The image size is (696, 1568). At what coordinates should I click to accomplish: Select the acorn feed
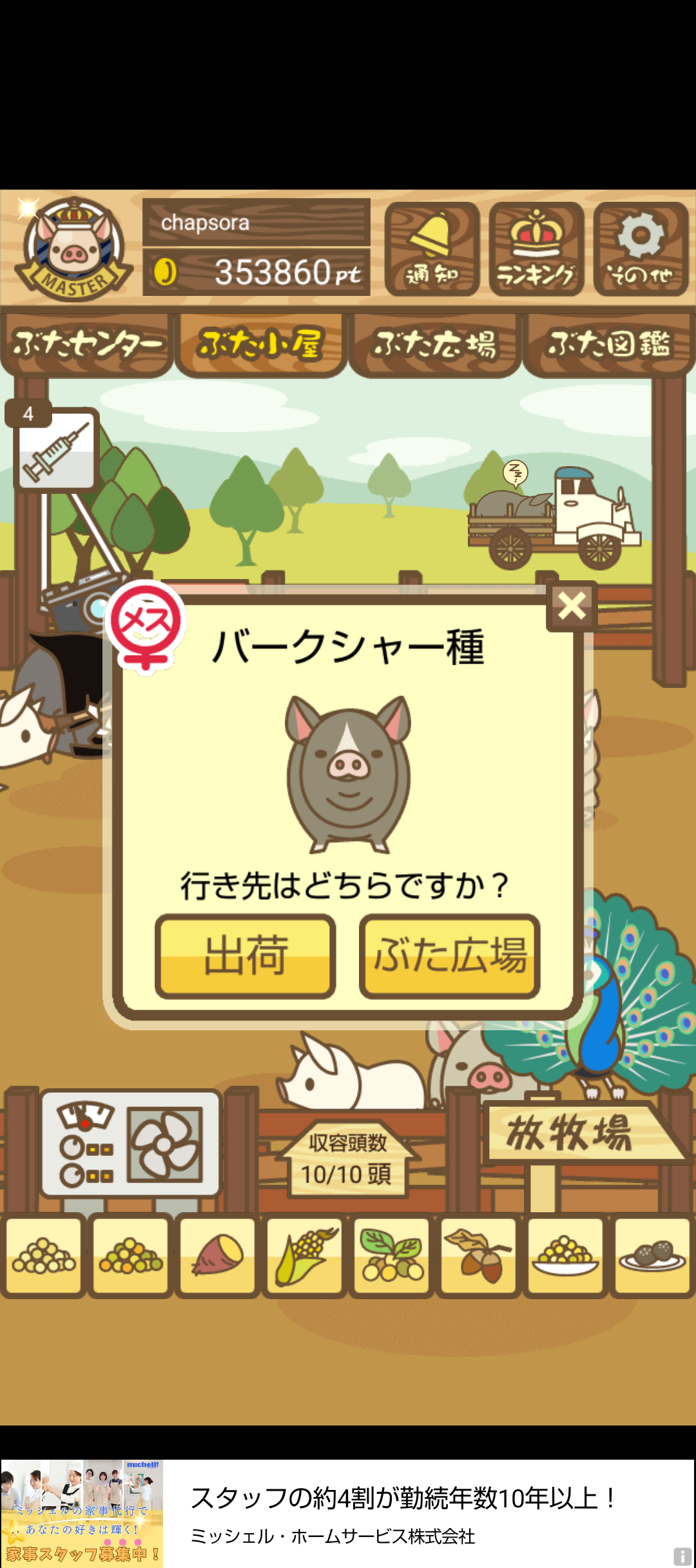click(478, 1255)
